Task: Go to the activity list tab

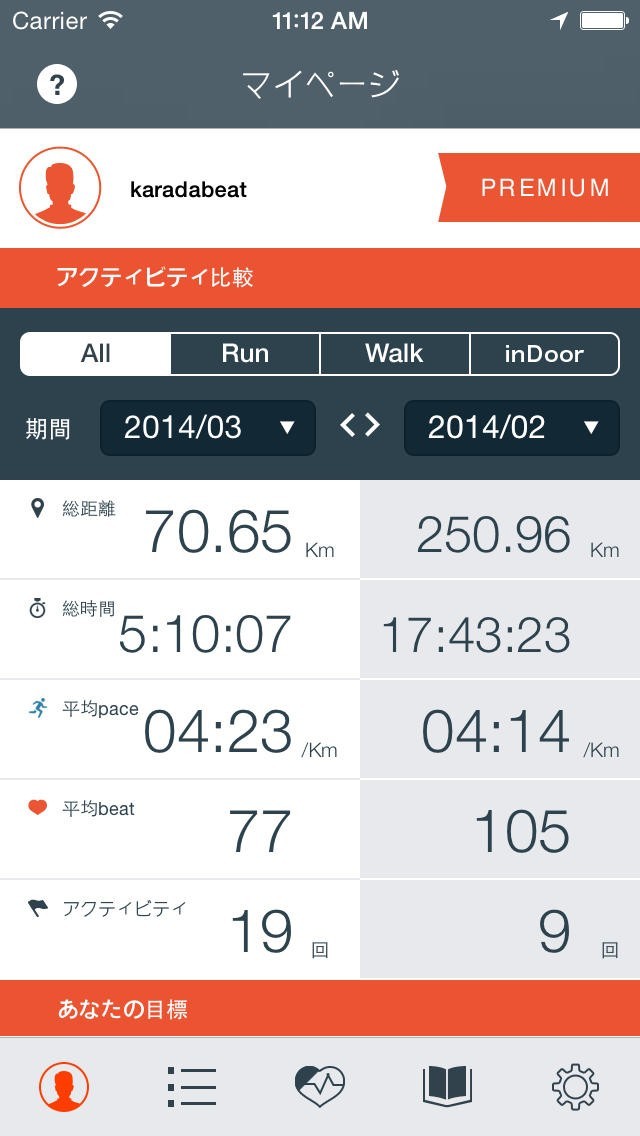Action: coord(192,1086)
